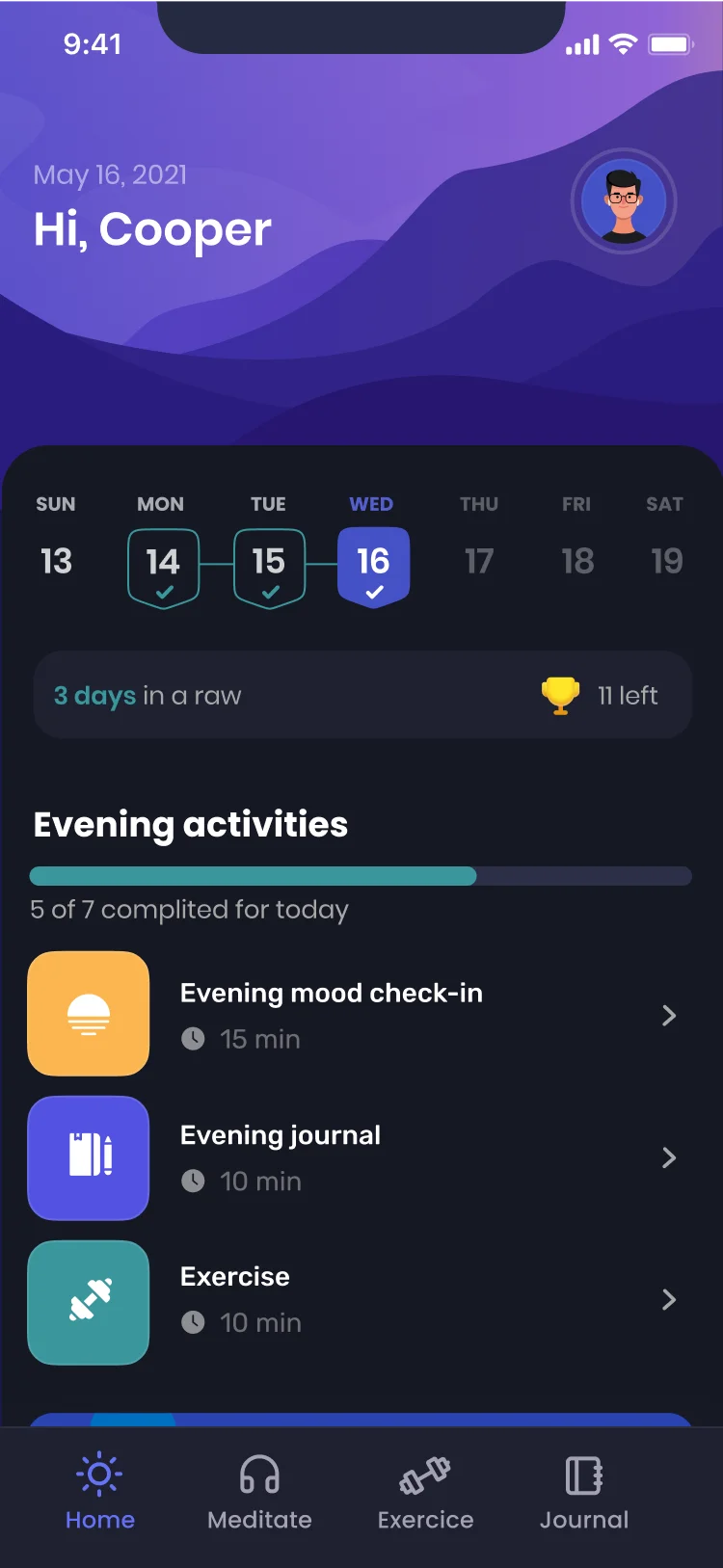Tap the checkmark on Tuesday 15
The height and width of the screenshot is (1568, 723).
(x=270, y=594)
